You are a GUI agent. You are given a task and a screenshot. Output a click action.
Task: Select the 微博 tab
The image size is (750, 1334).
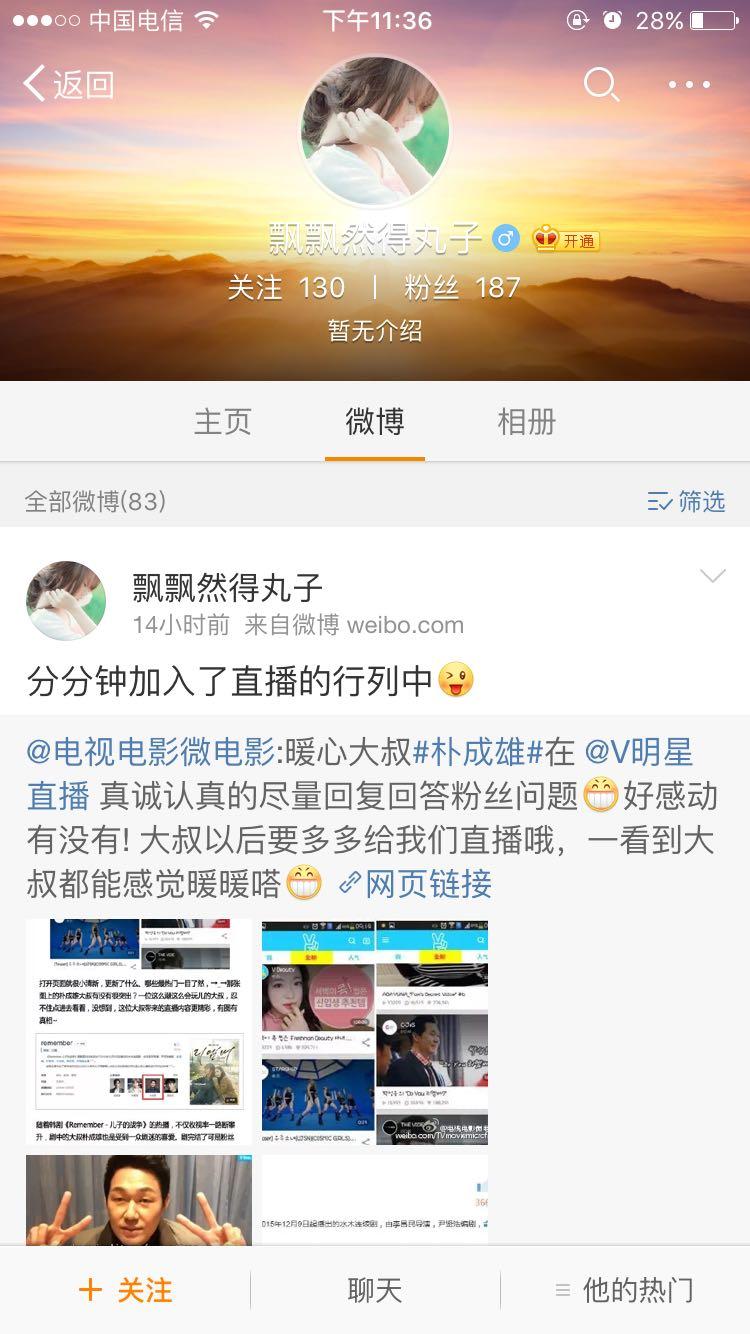[375, 421]
